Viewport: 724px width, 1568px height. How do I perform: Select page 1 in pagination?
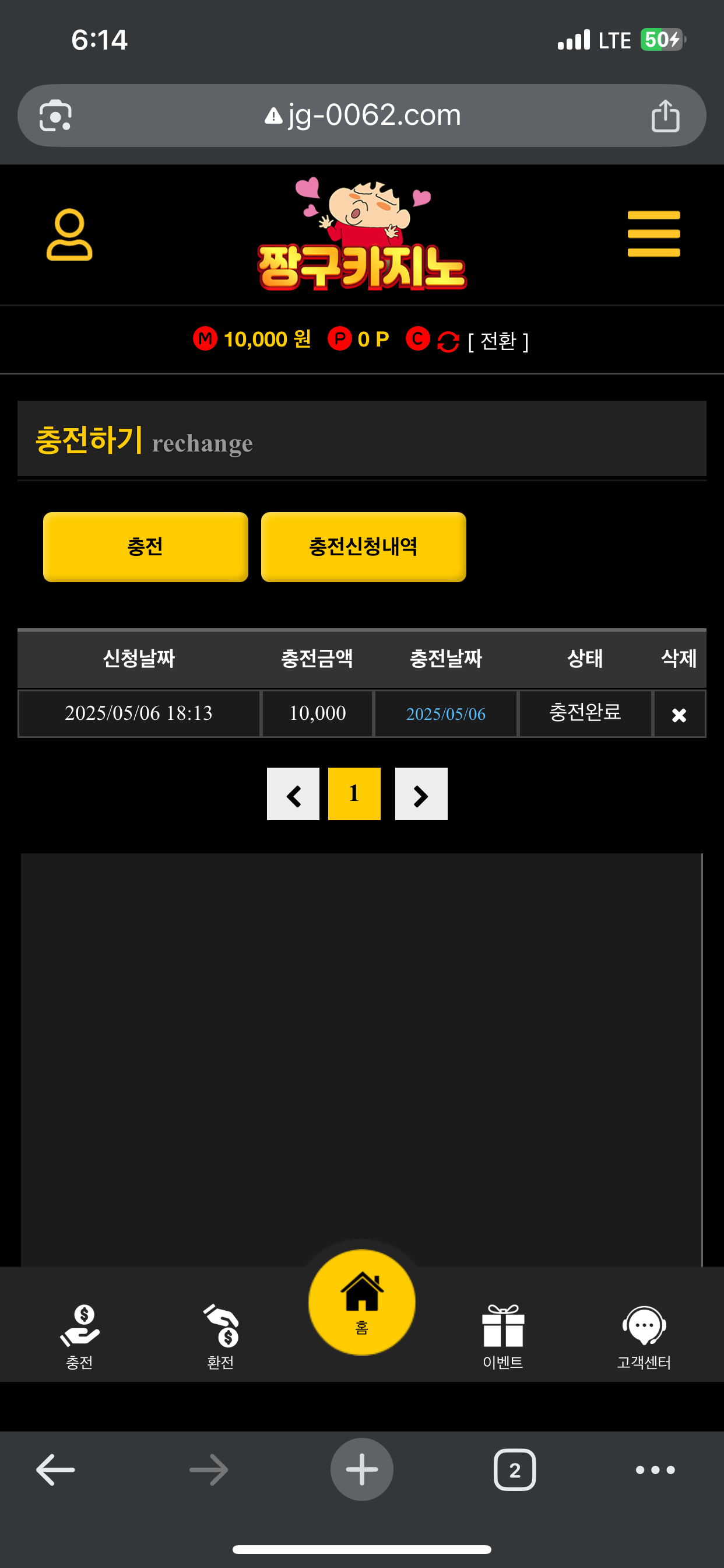click(354, 794)
